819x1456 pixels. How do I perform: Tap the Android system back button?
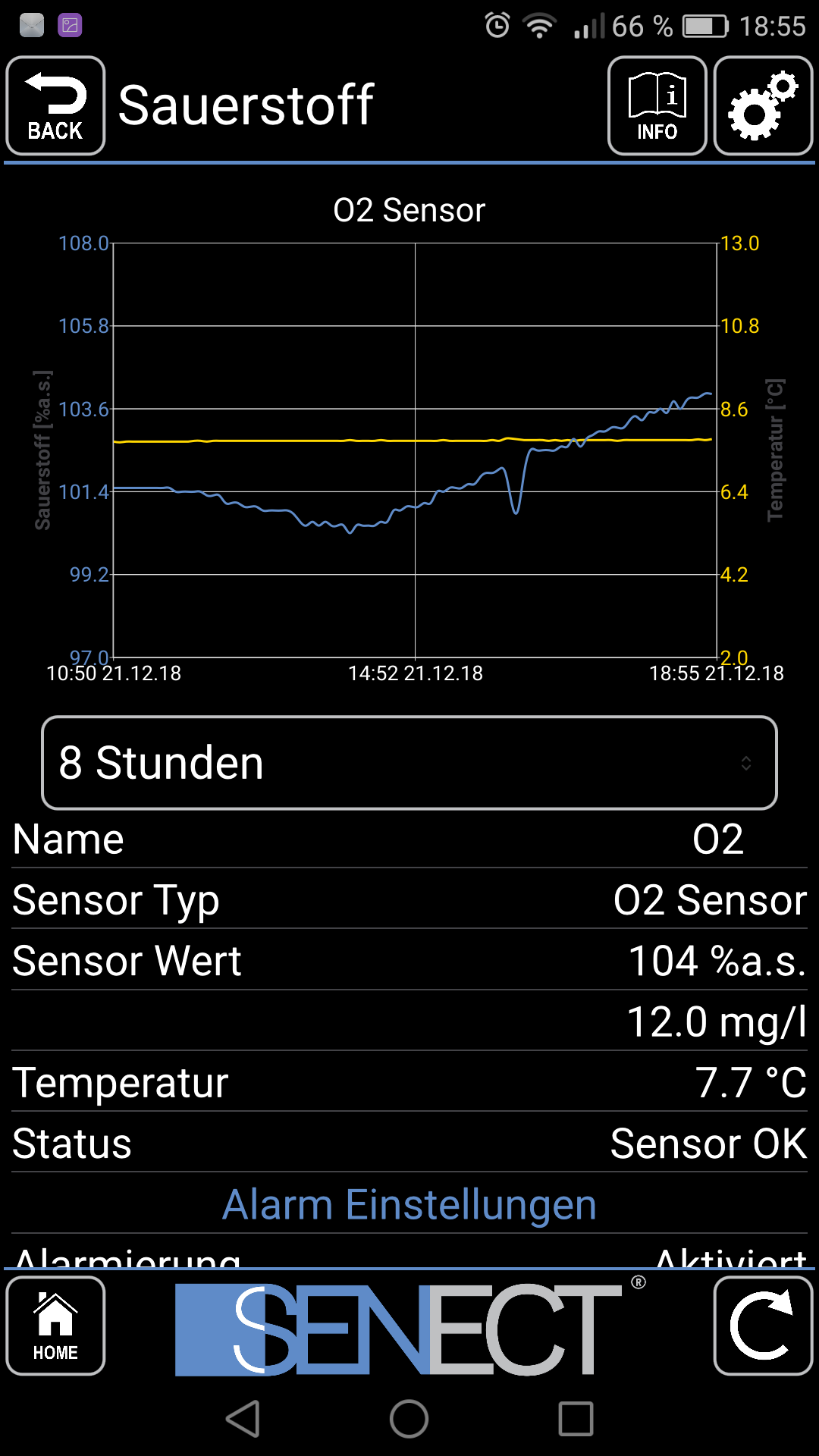tap(243, 1419)
